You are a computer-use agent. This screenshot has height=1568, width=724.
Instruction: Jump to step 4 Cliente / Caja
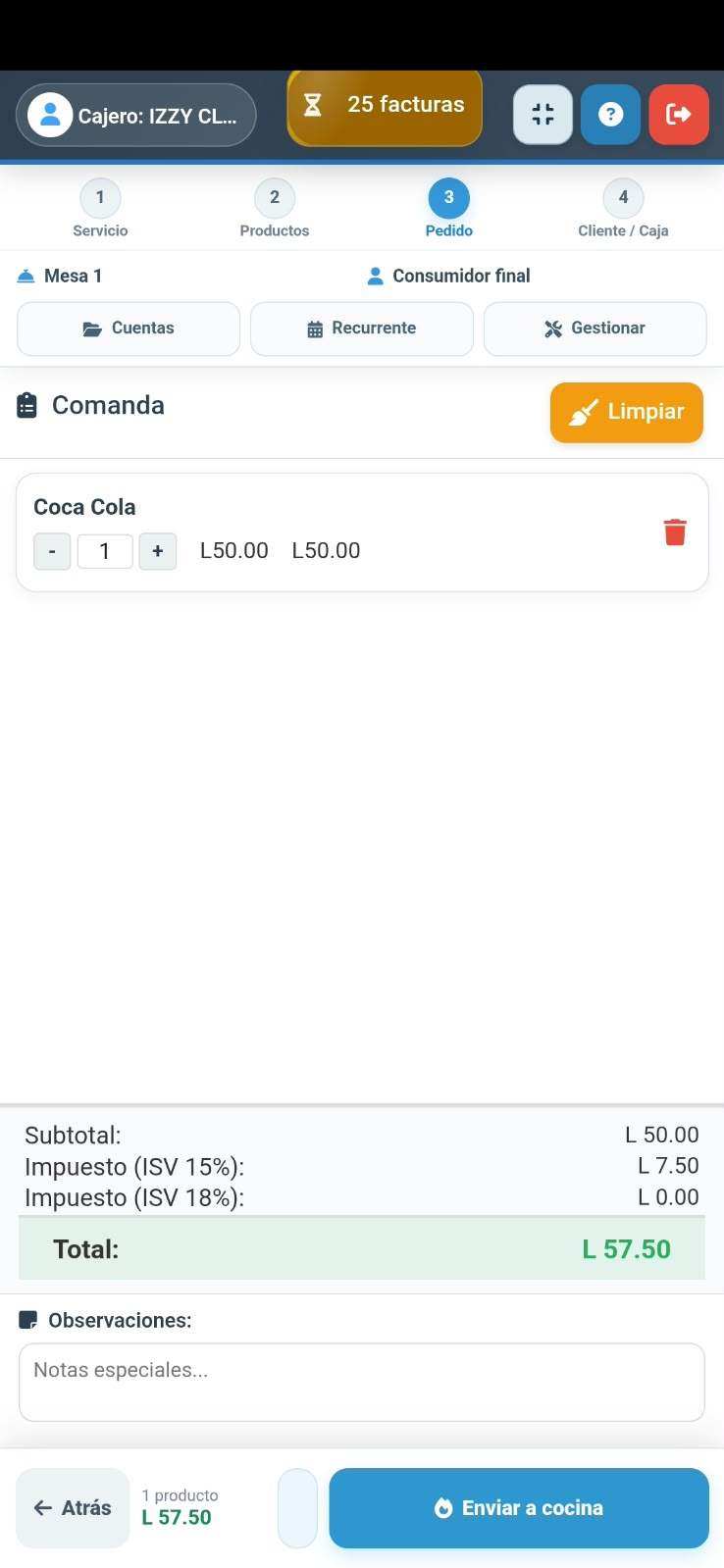click(623, 209)
